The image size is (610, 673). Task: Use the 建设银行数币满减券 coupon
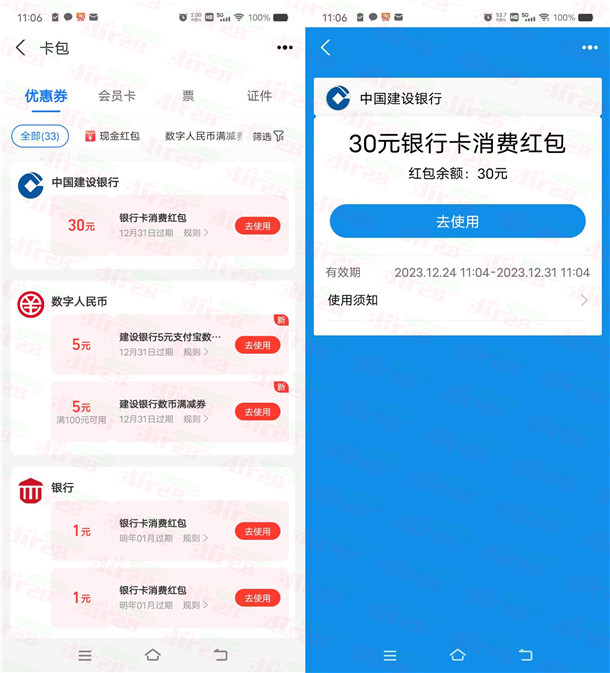(257, 412)
